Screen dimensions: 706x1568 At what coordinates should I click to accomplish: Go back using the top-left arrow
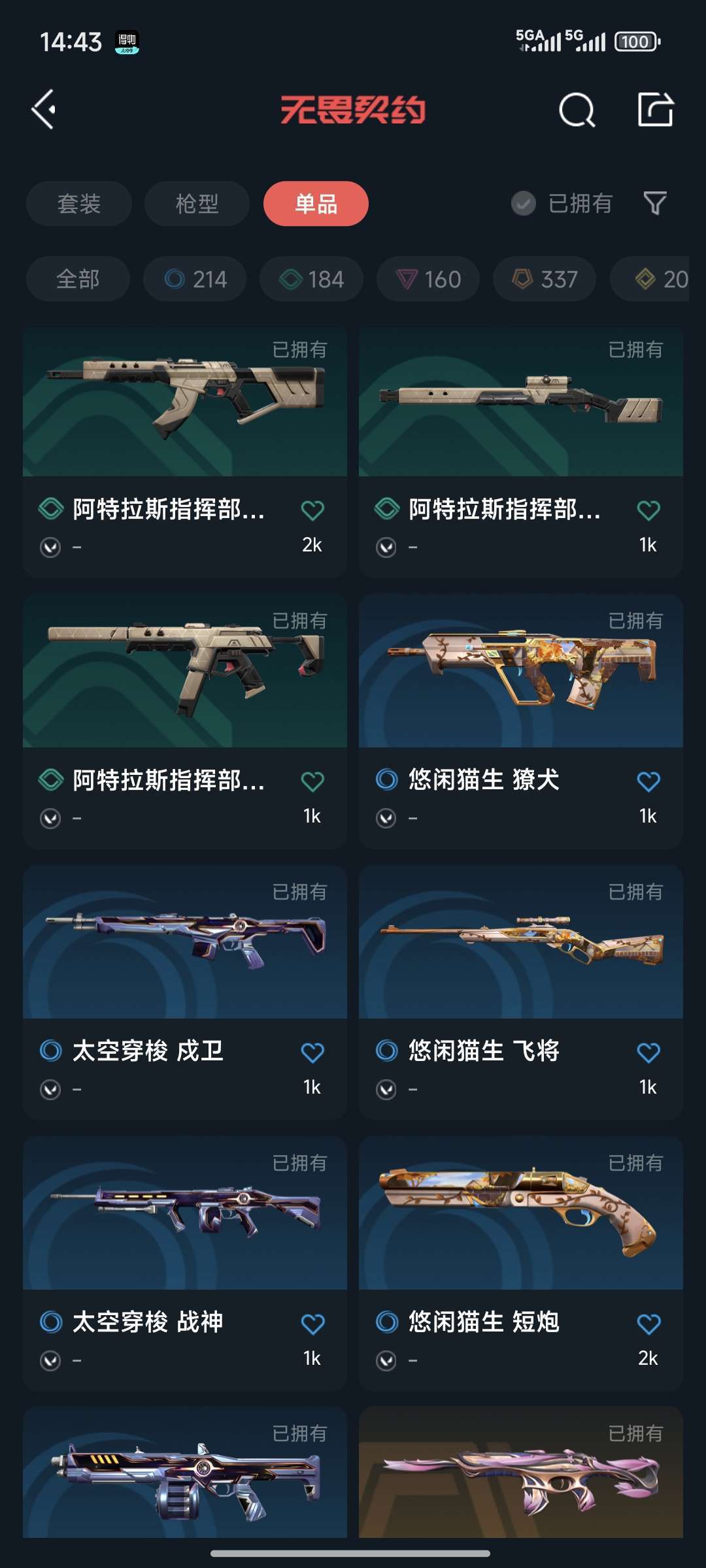[x=44, y=109]
